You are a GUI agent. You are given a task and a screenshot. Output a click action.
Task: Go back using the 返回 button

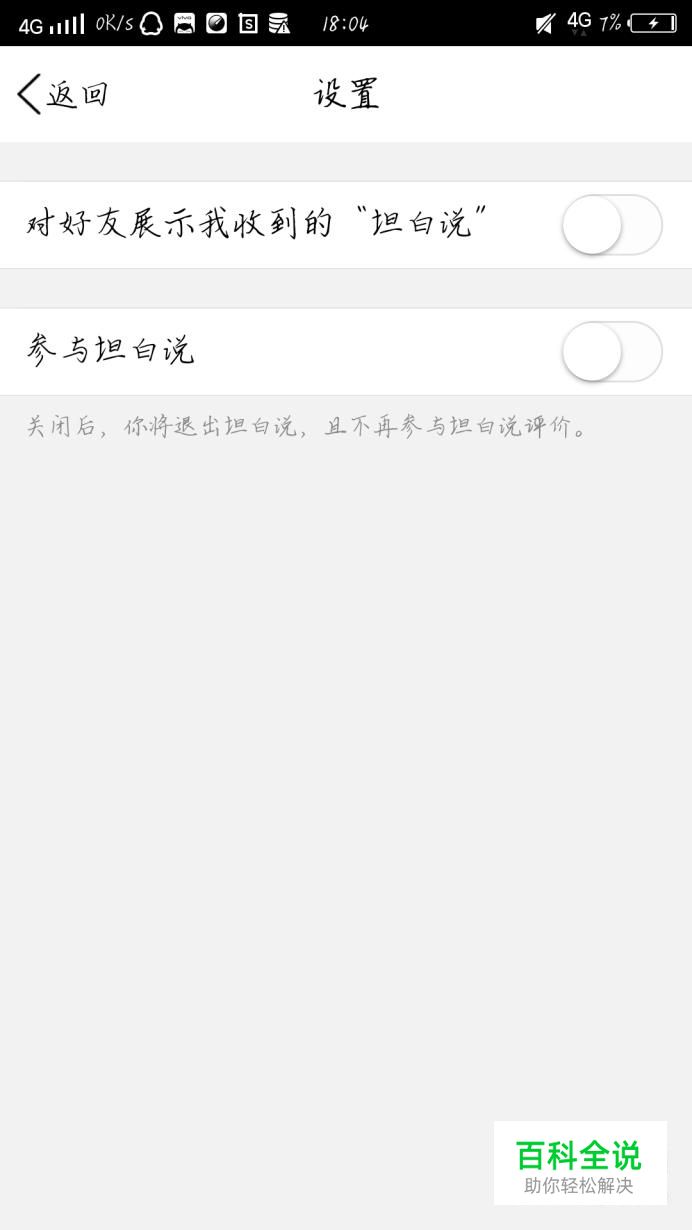[62, 94]
